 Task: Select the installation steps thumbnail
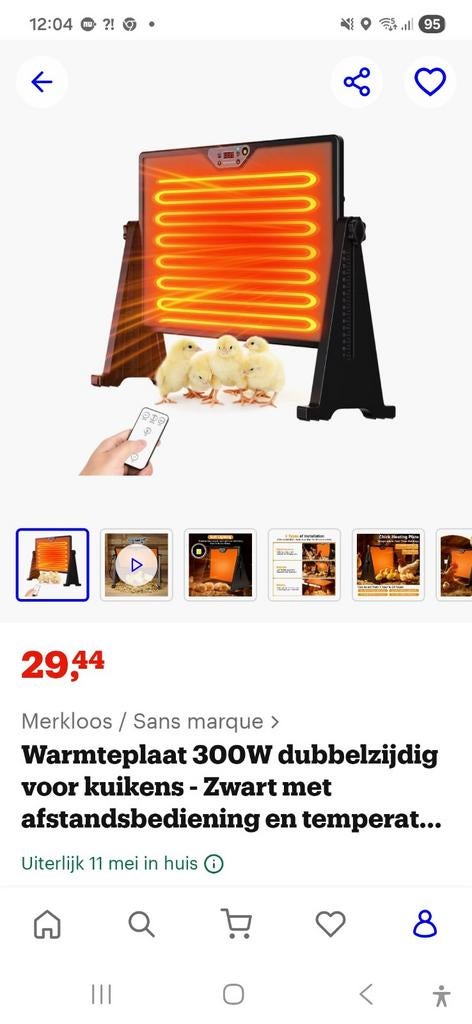click(x=304, y=564)
